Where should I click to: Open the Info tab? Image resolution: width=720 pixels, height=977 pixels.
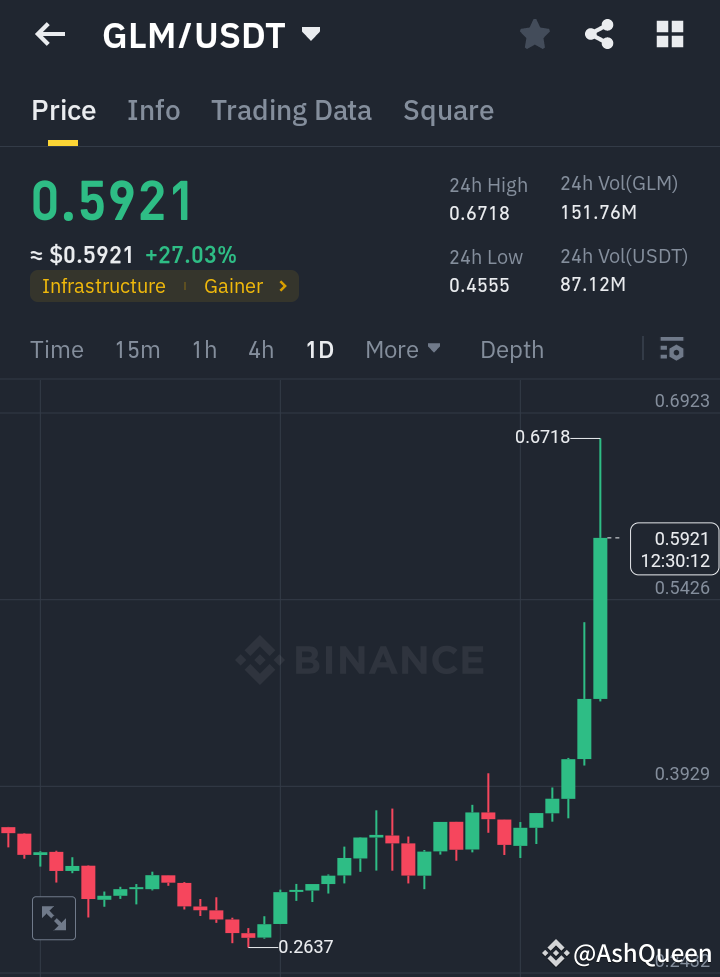tap(153, 110)
